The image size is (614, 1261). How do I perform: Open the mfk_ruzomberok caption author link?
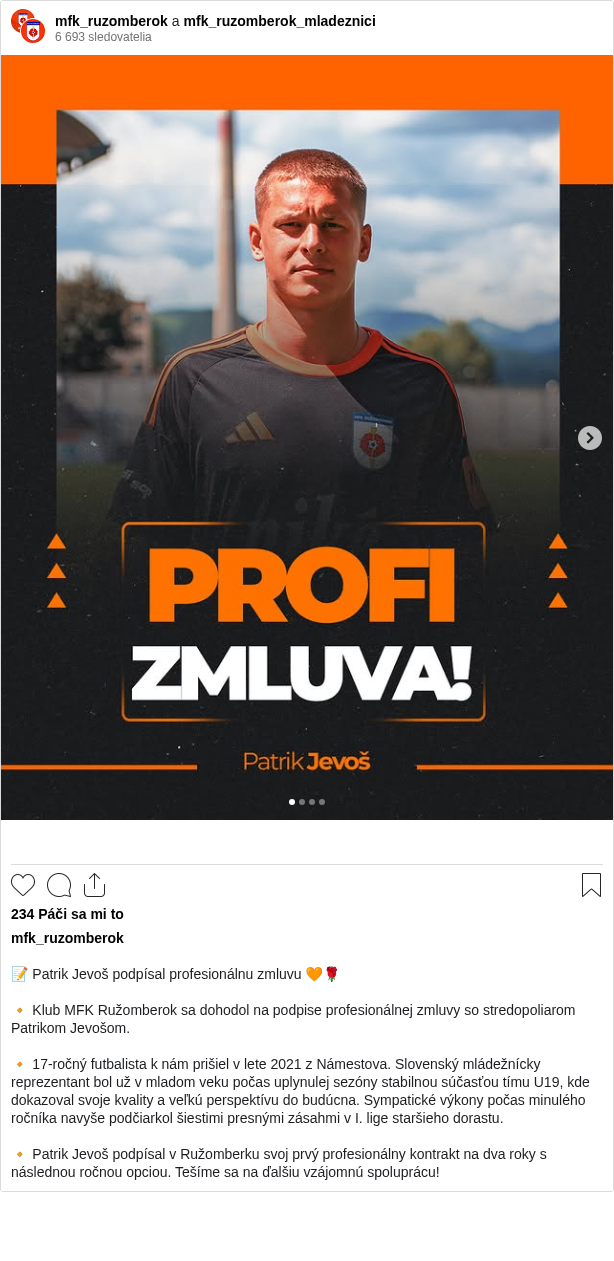click(x=67, y=938)
